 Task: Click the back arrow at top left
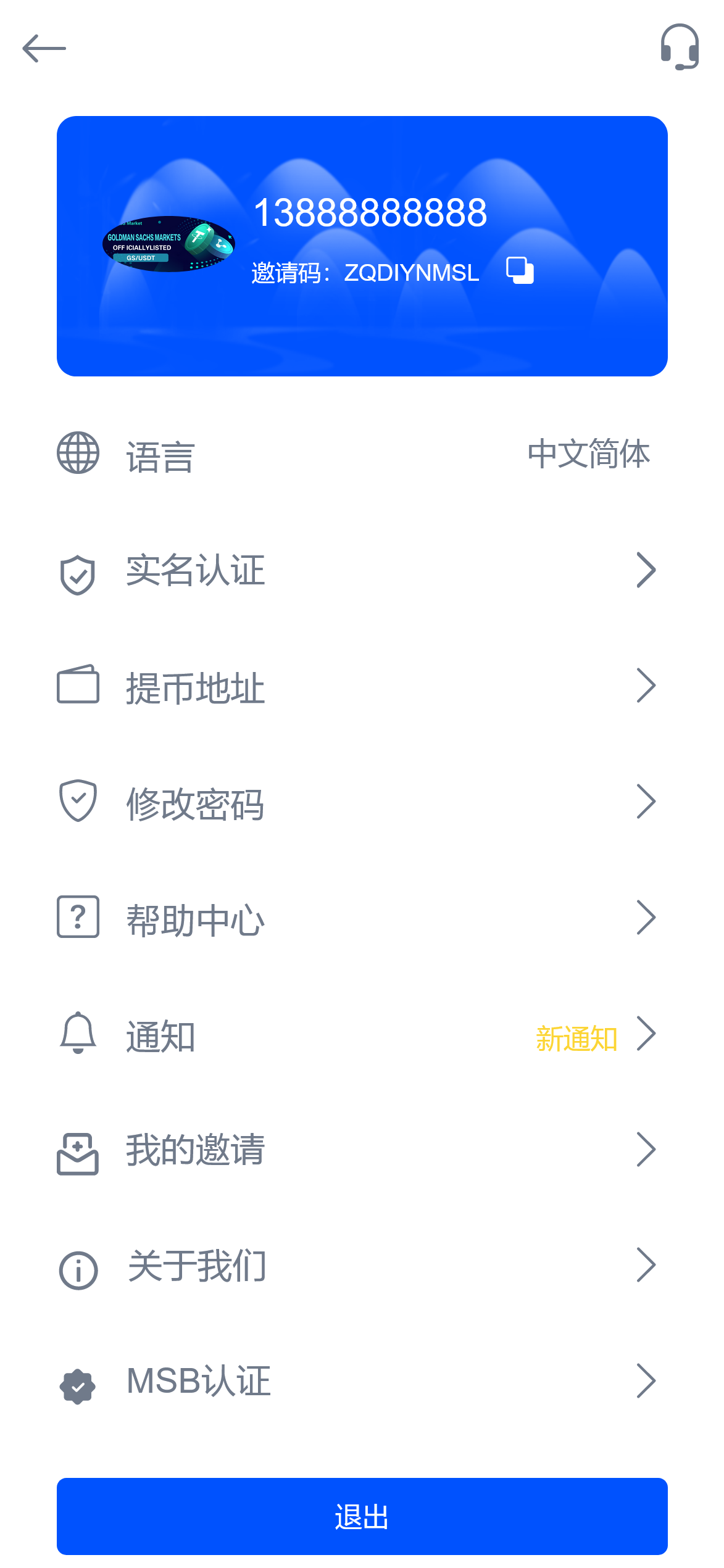tap(44, 48)
